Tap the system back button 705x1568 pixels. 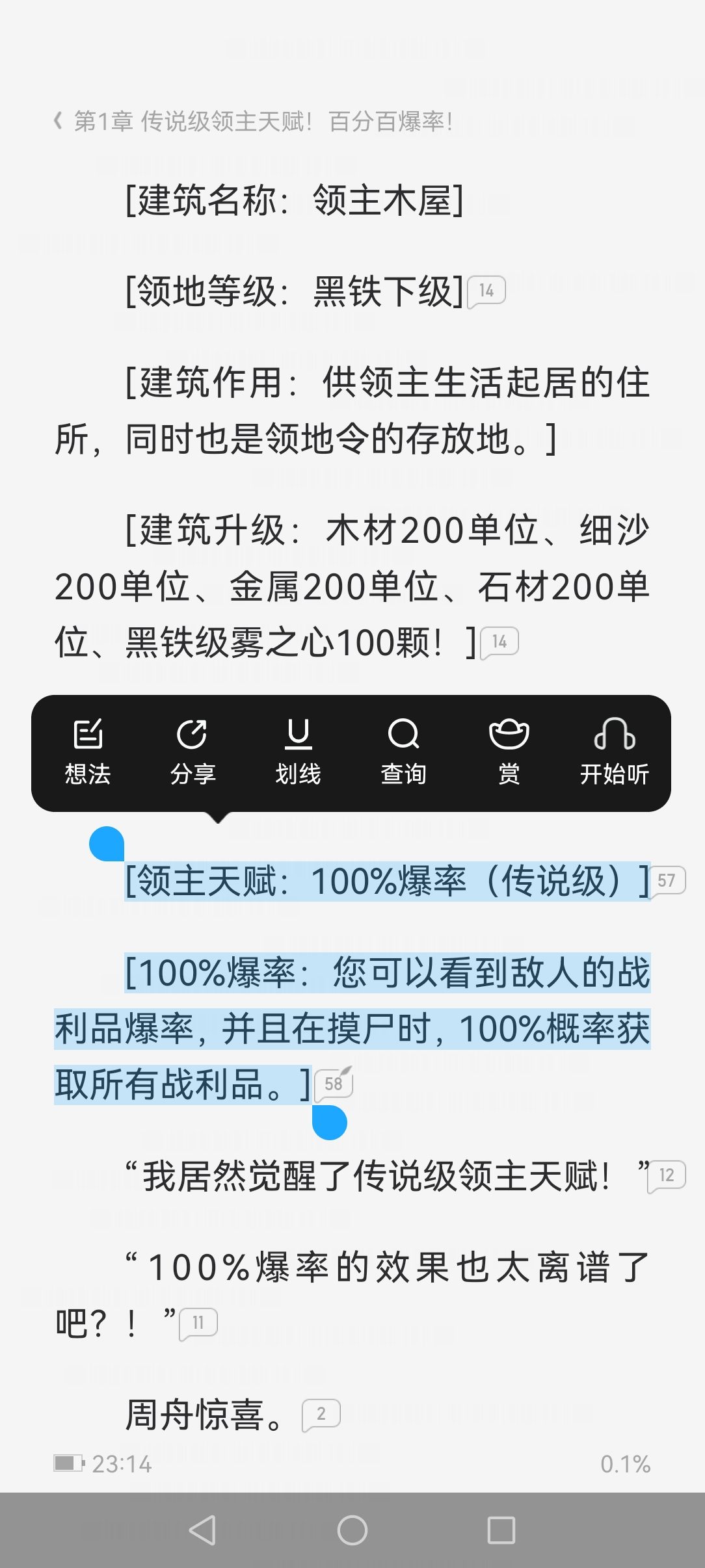tap(202, 1530)
